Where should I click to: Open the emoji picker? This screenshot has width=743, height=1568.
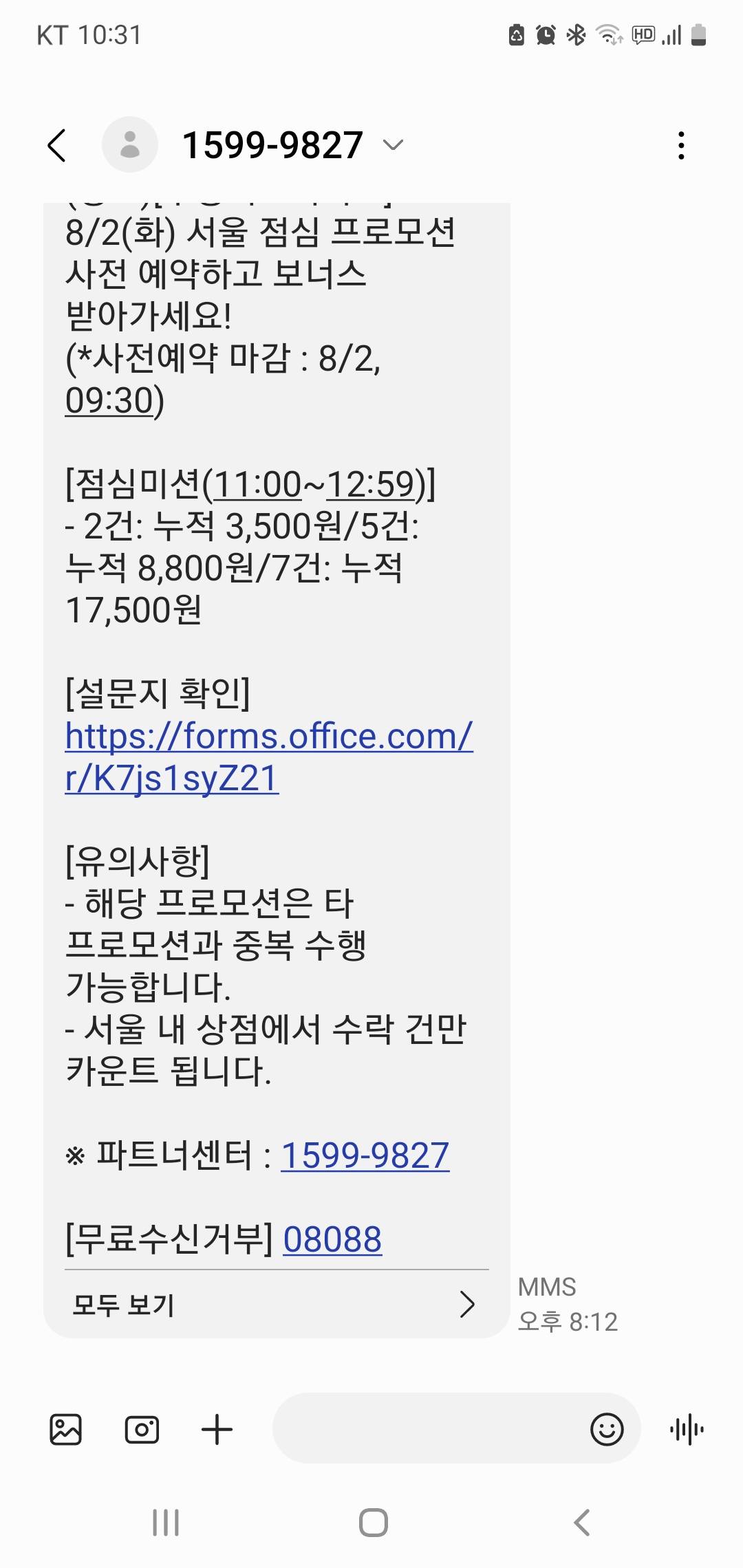coord(607,1430)
